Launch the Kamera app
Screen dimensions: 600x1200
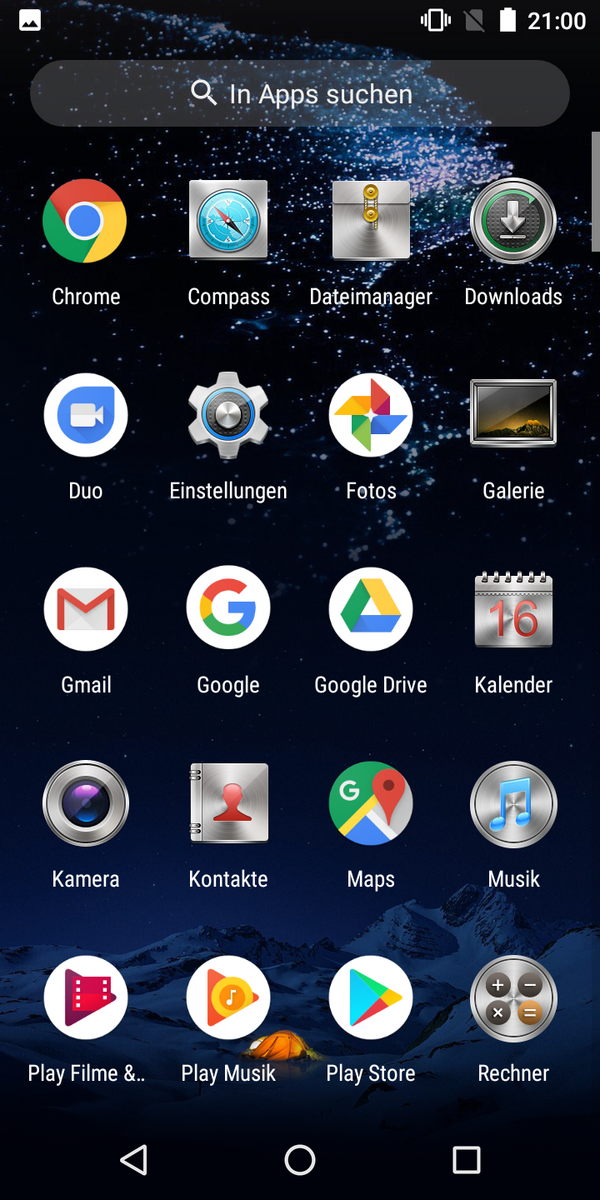pos(85,803)
